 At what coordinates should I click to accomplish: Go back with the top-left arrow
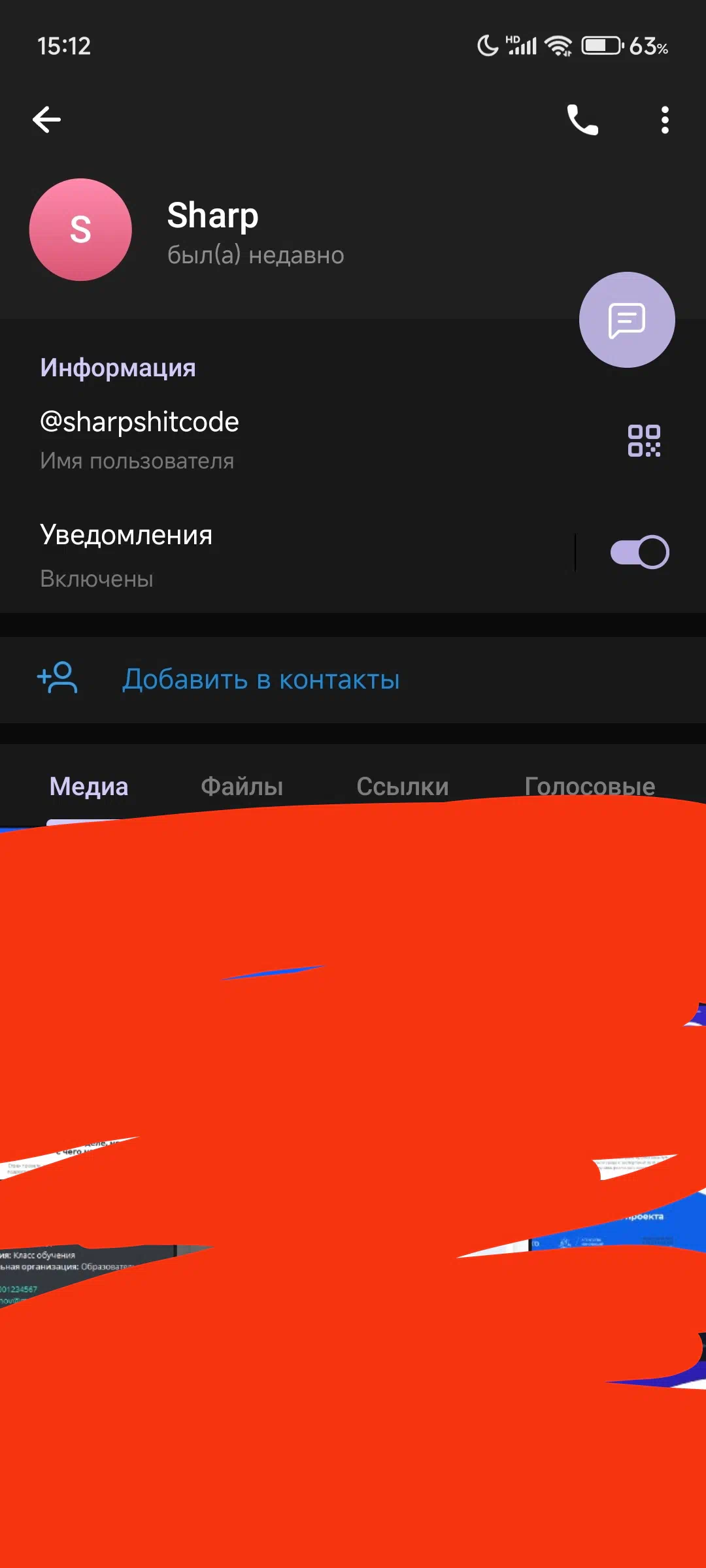(x=46, y=120)
